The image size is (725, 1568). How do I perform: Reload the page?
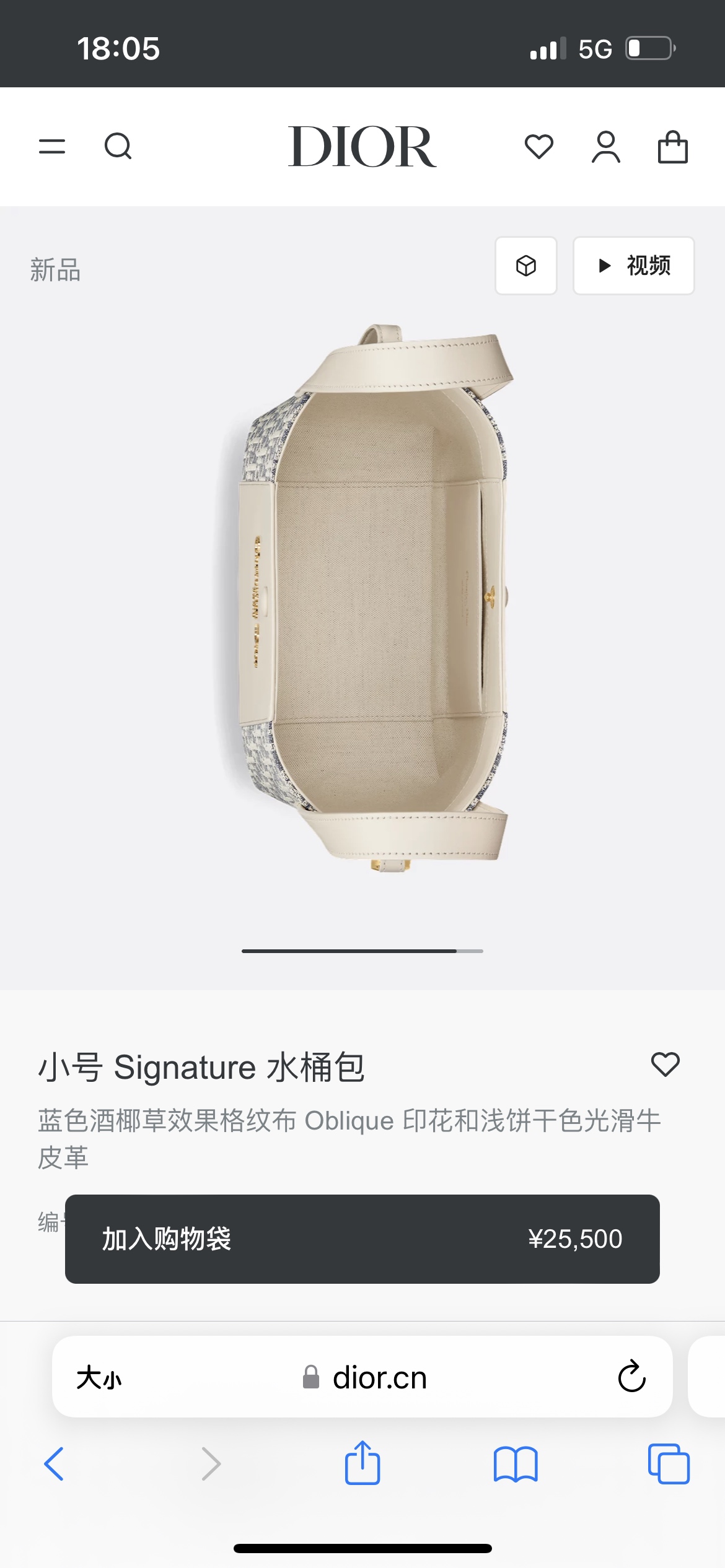click(x=631, y=1377)
